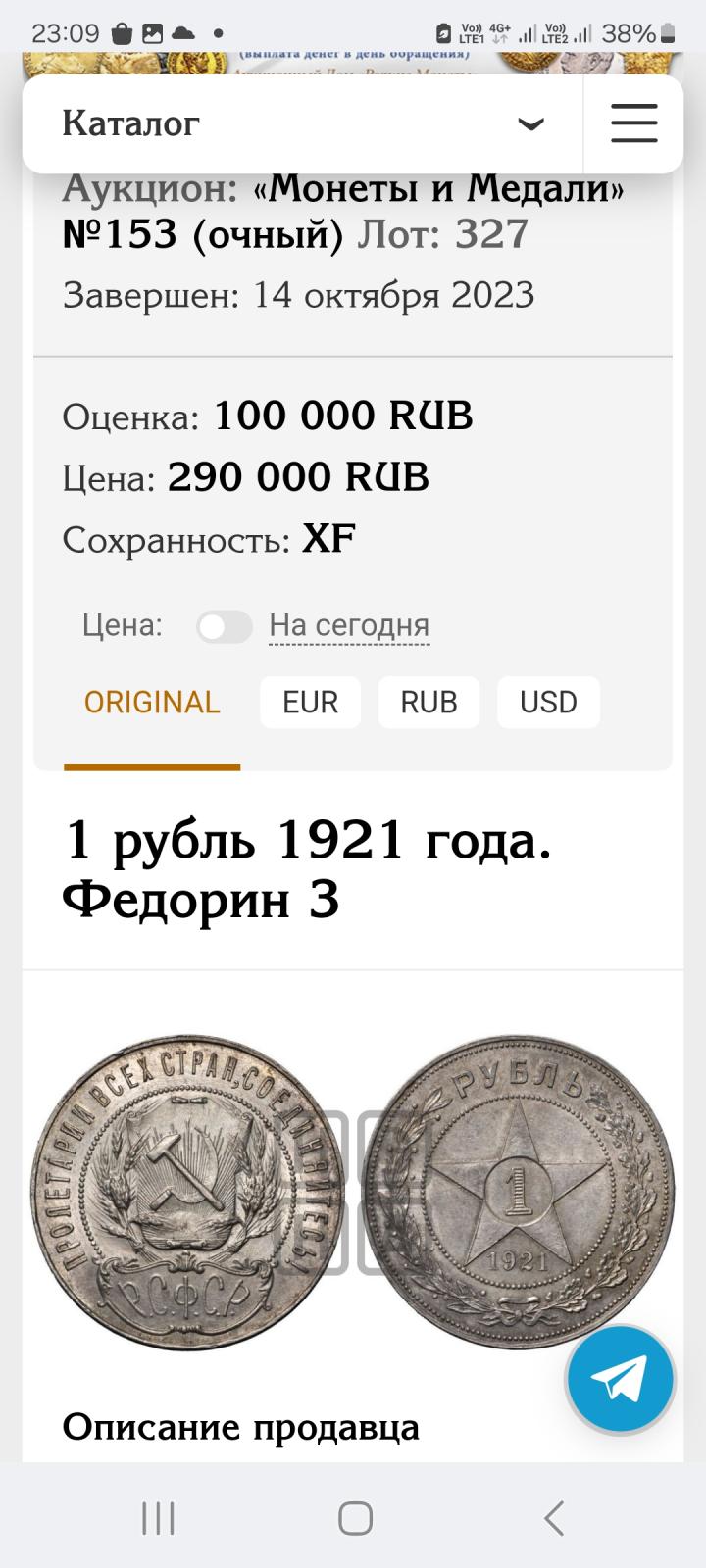The image size is (706, 1568).
Task: Switch price to USD
Action: (x=548, y=702)
